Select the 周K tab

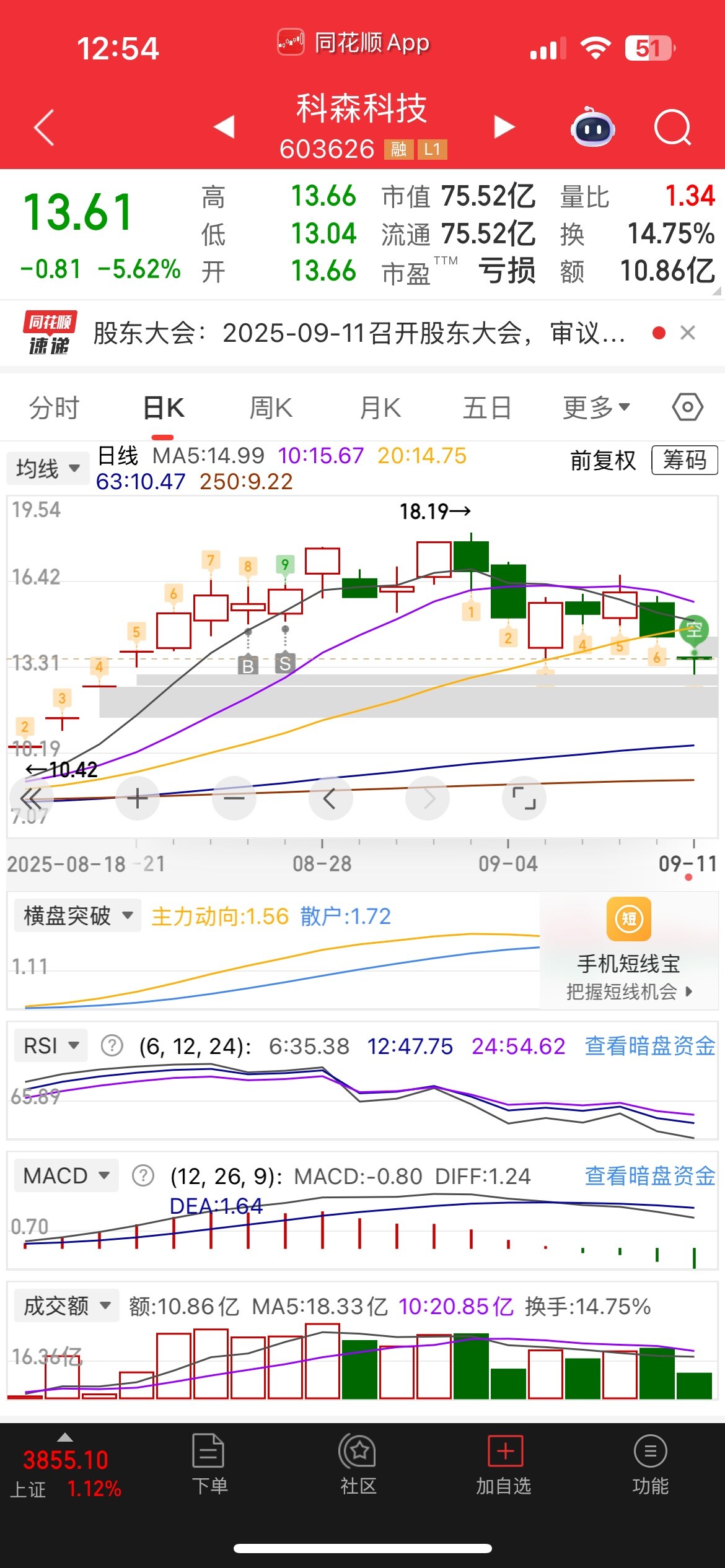(x=271, y=408)
